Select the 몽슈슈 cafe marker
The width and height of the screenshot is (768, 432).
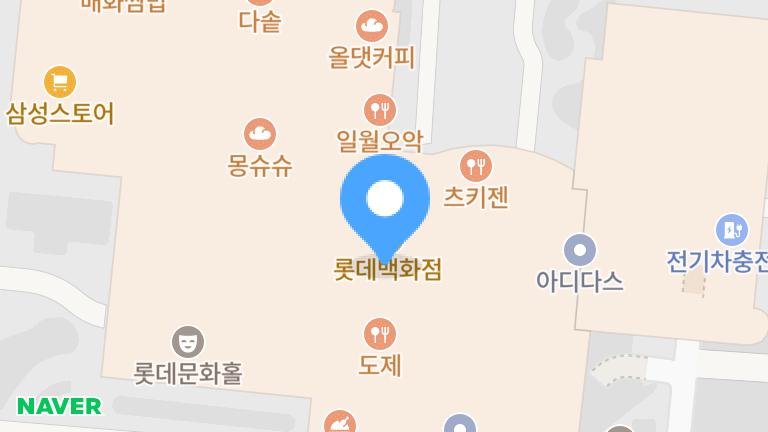coord(260,134)
